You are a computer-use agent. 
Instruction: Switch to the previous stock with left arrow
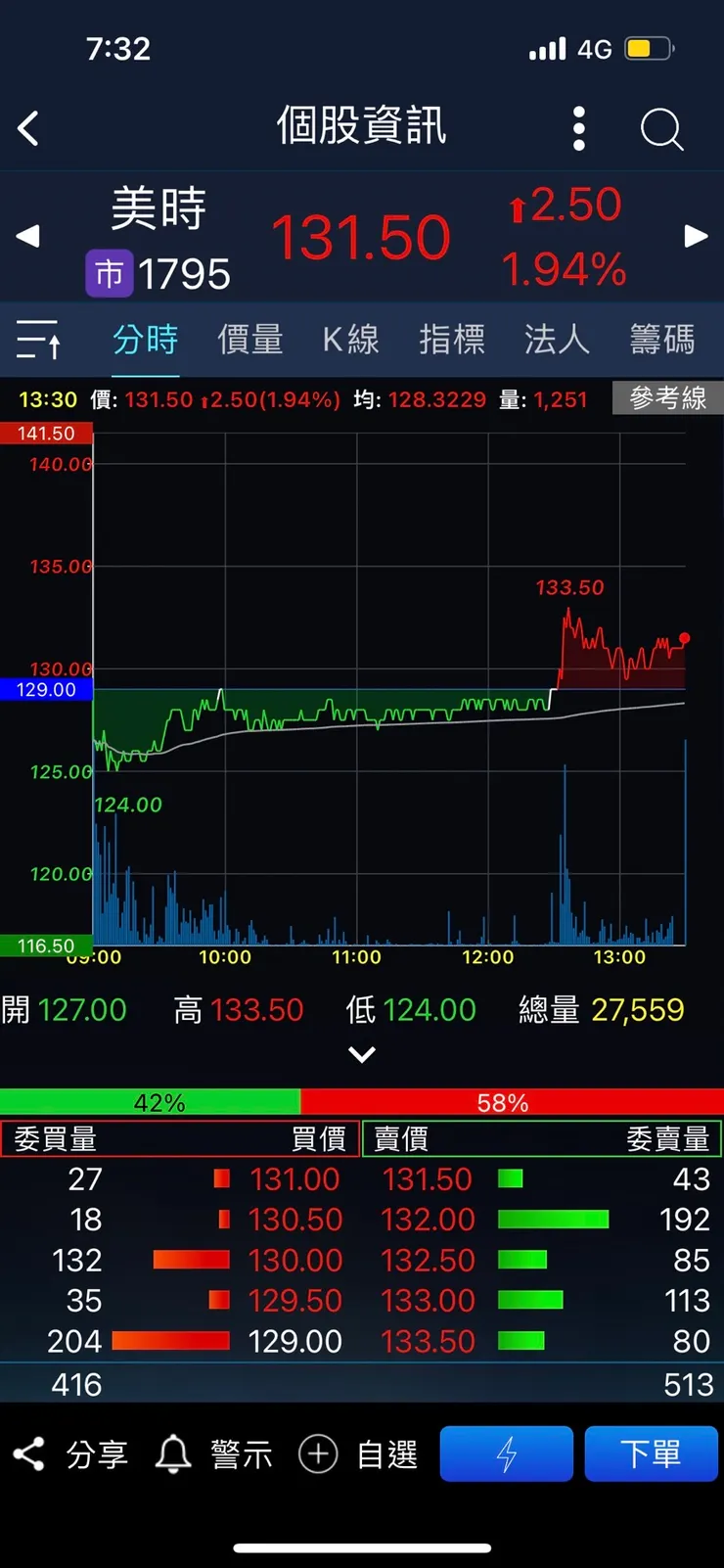27,236
